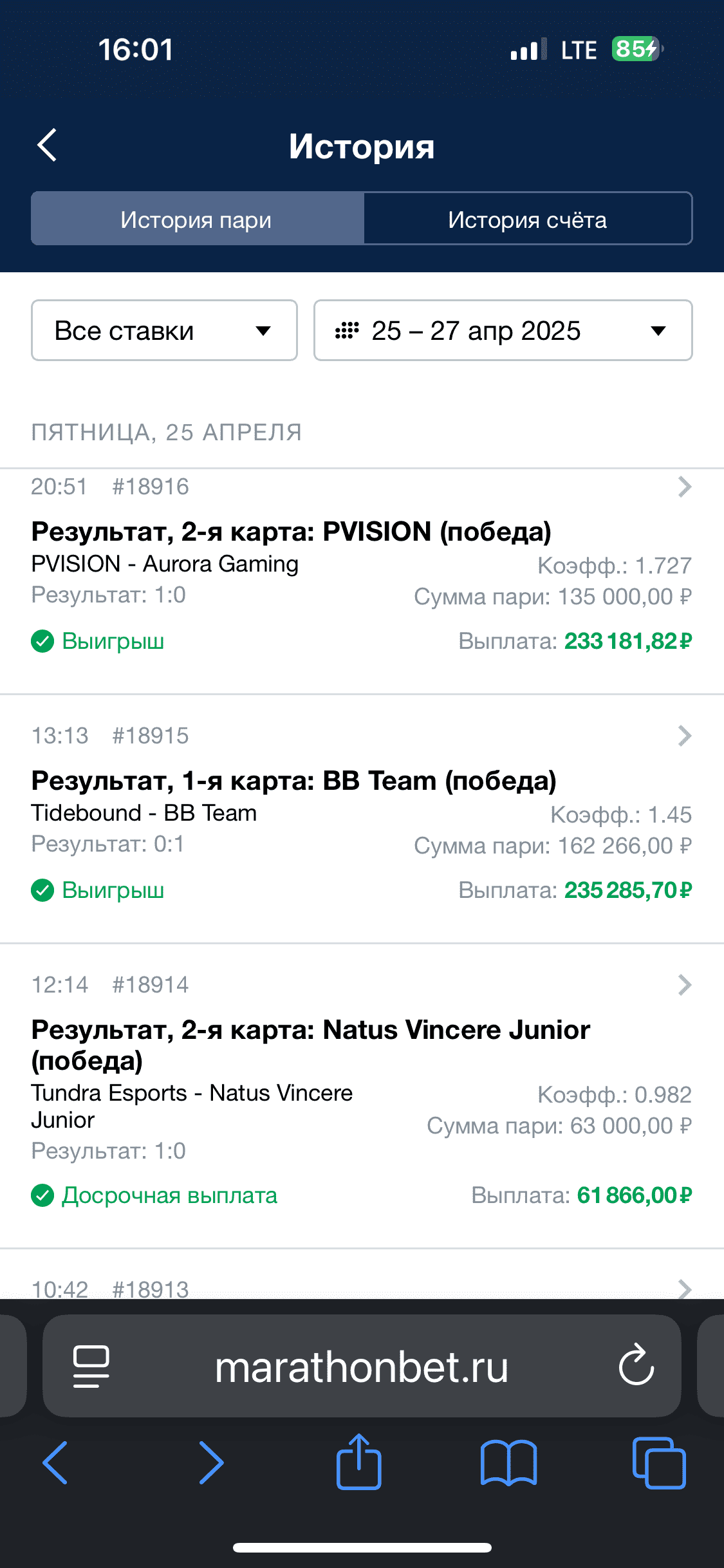
Task: Switch to the История счёта tab
Action: [528, 219]
